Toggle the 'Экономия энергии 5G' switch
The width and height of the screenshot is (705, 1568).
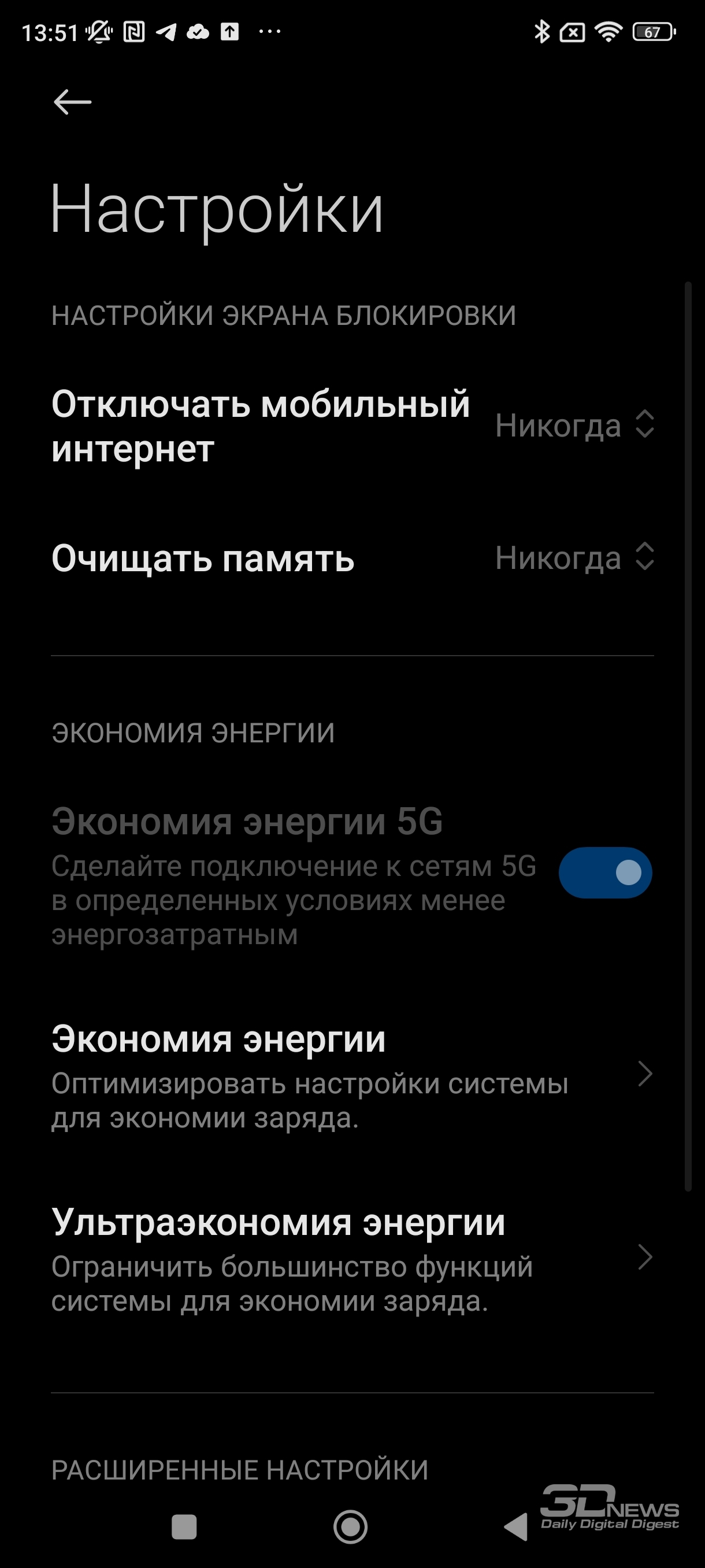tap(605, 872)
